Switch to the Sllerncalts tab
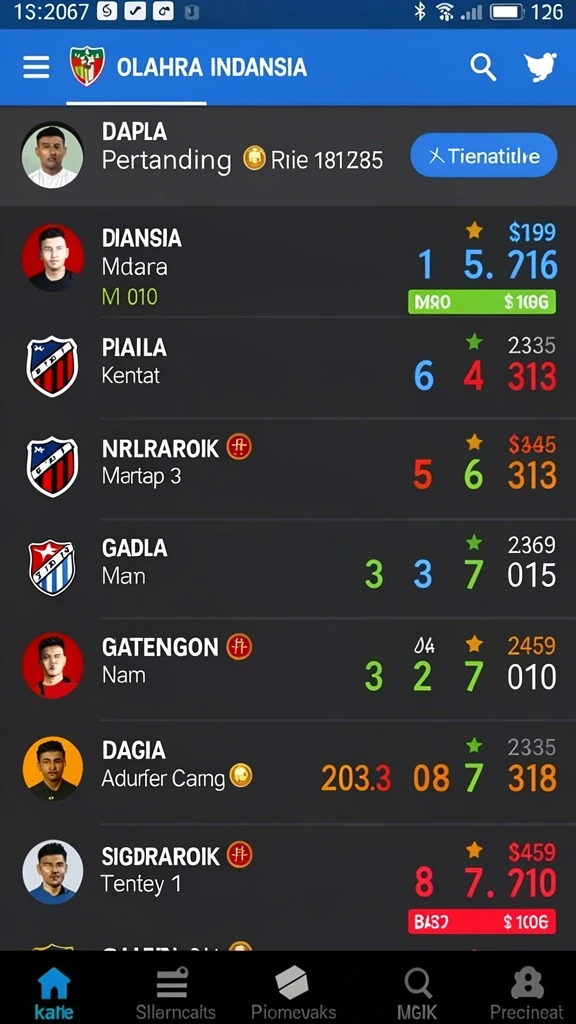The width and height of the screenshot is (576, 1024). [175, 993]
